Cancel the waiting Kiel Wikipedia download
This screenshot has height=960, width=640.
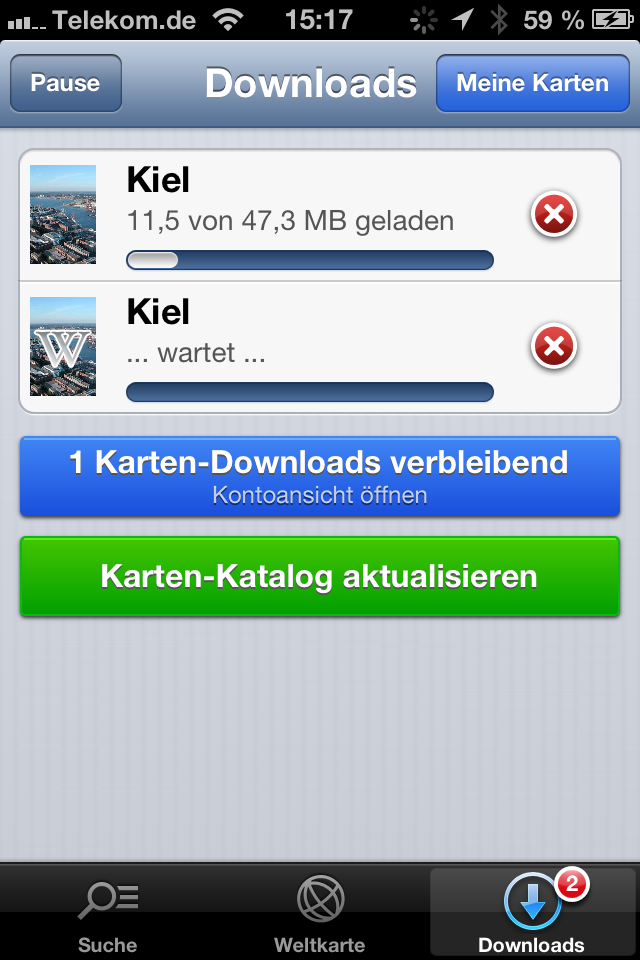pyautogui.click(x=553, y=347)
